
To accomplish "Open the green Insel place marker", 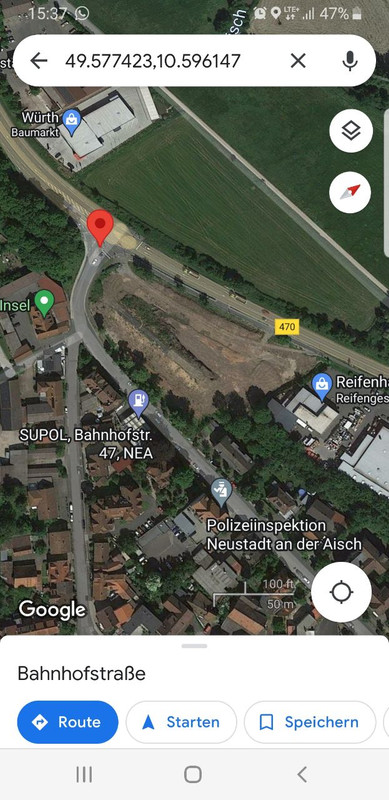I will point(44,304).
